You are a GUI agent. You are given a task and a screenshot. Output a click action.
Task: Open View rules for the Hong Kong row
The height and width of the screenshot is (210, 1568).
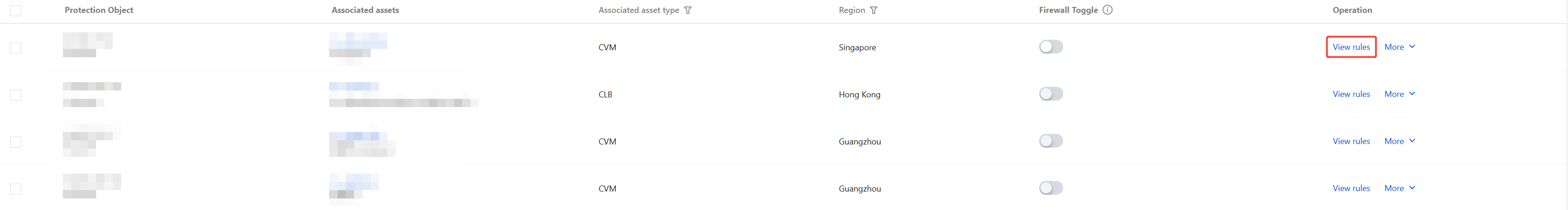point(1351,94)
